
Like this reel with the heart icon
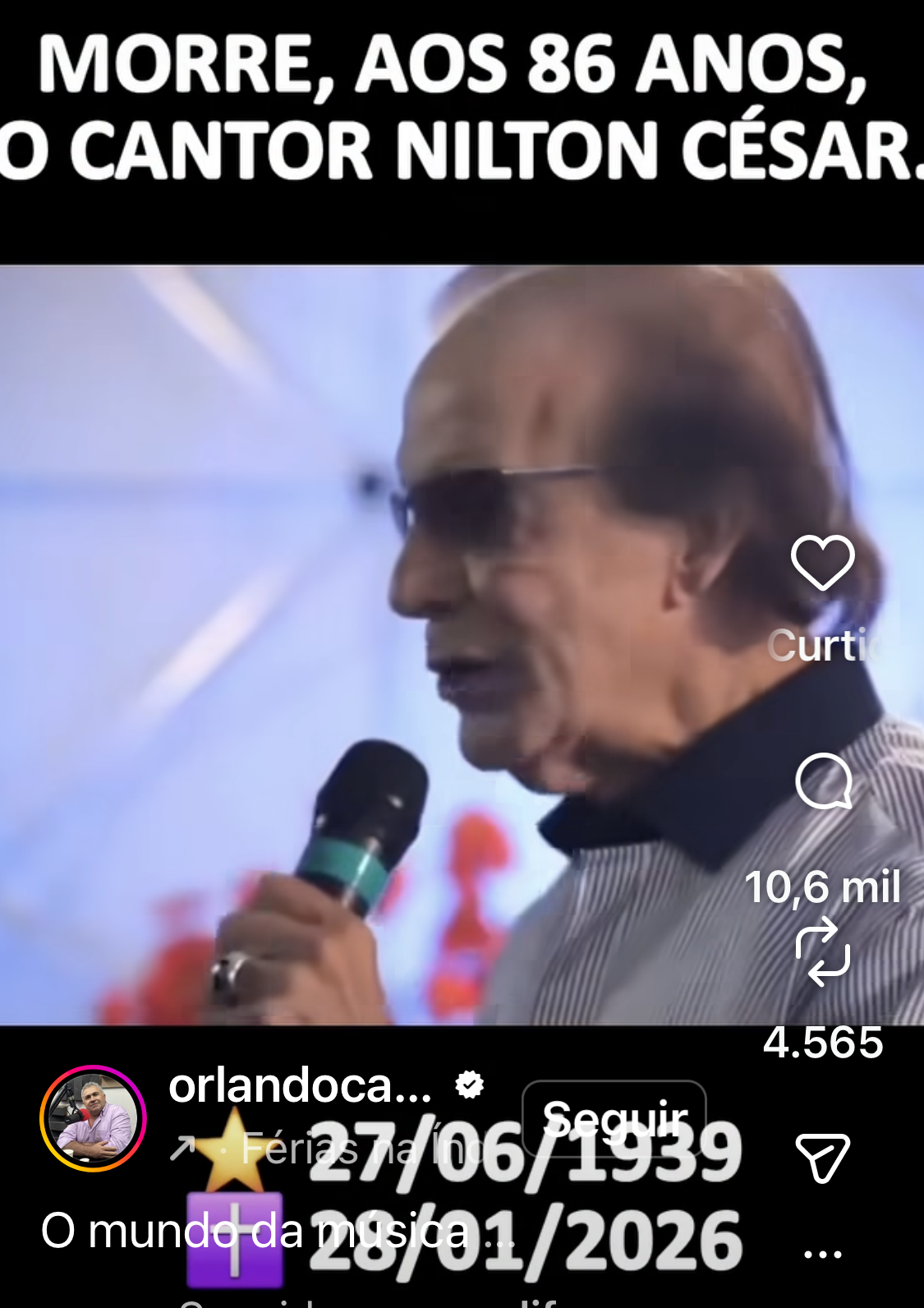click(822, 564)
